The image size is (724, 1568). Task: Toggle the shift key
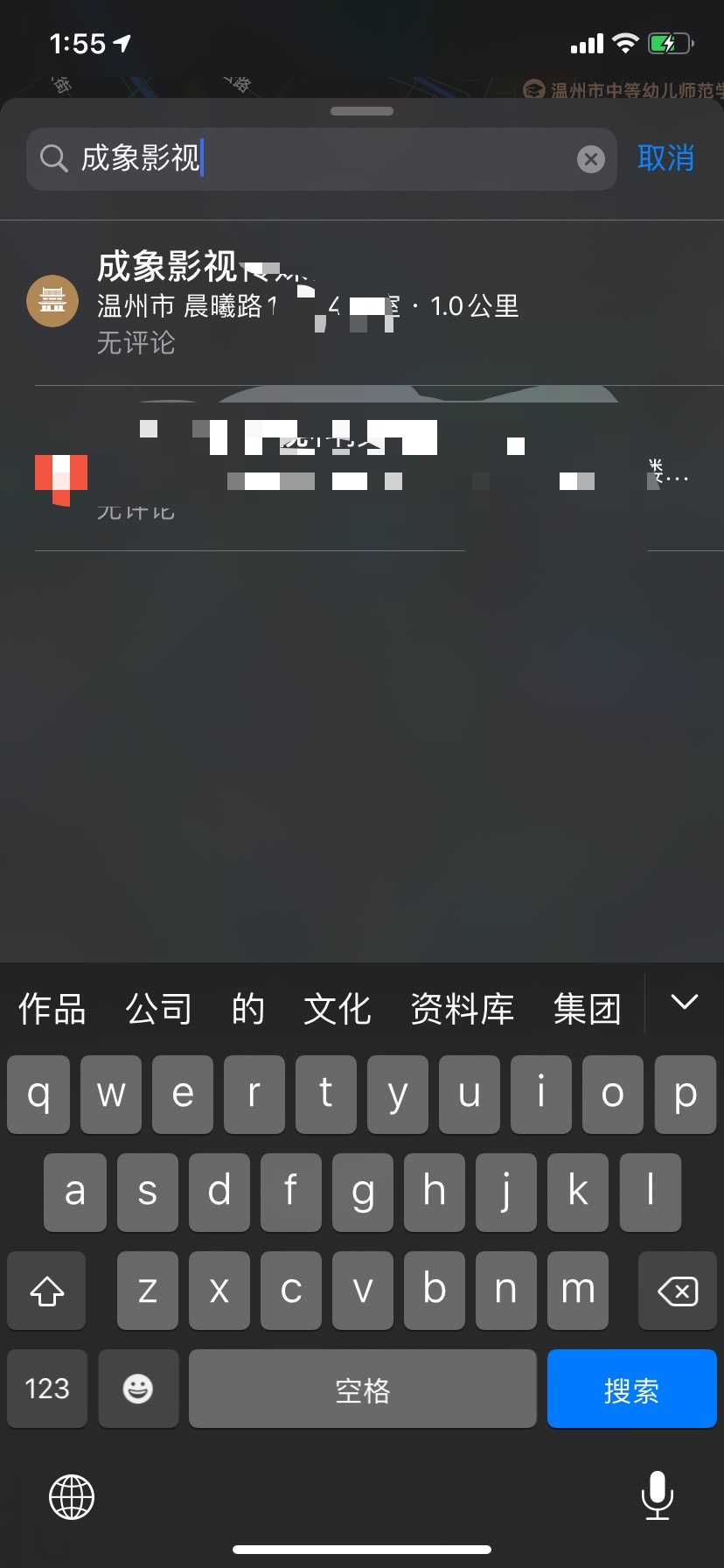pos(47,1291)
